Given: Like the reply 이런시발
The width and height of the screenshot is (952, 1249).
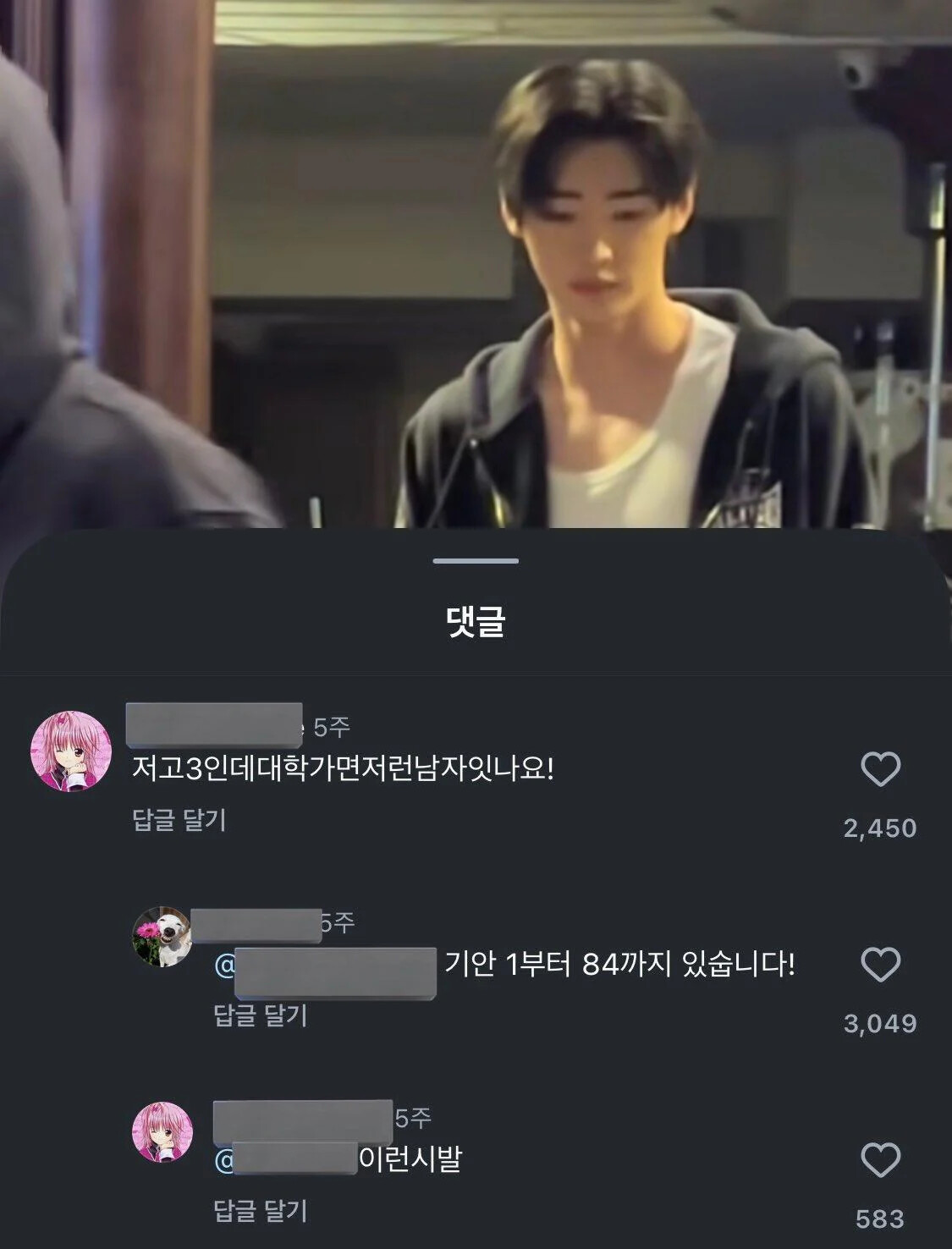Looking at the screenshot, I should tap(880, 1160).
